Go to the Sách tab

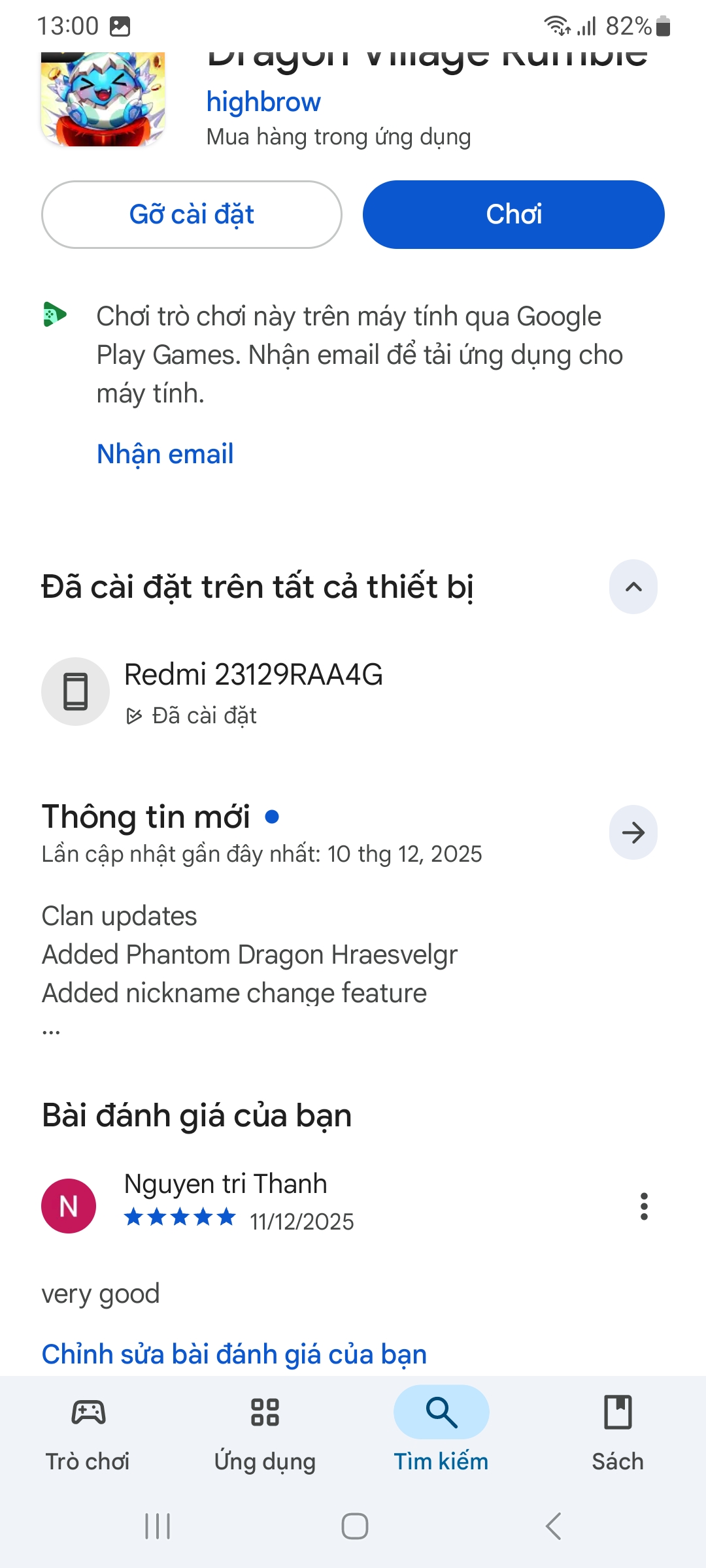click(618, 1431)
